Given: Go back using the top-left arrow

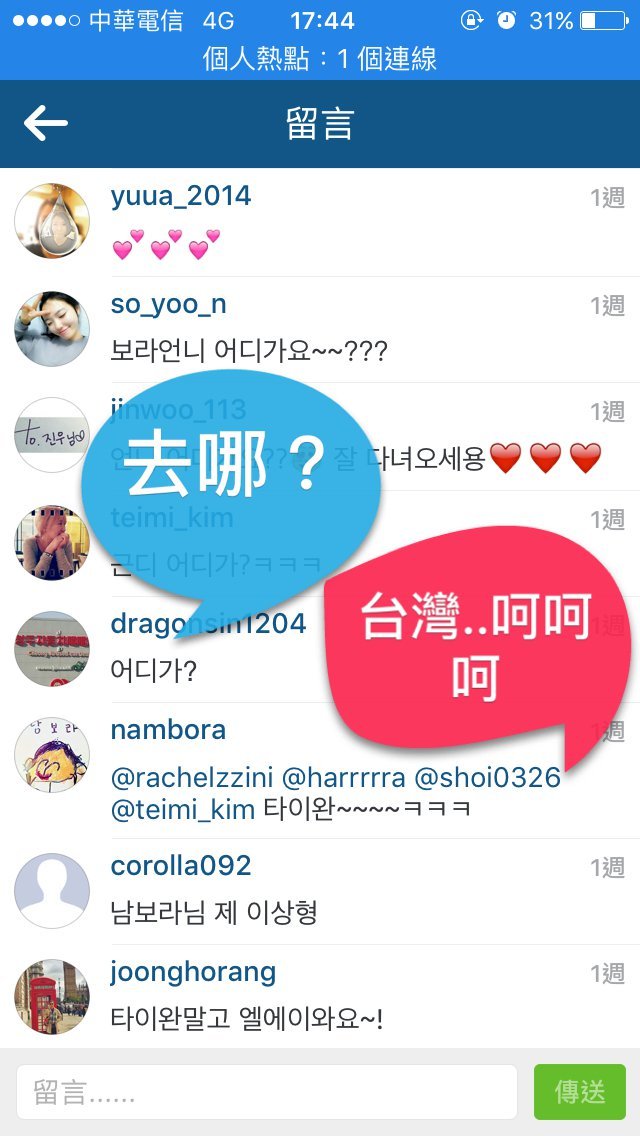Looking at the screenshot, I should [x=46, y=124].
